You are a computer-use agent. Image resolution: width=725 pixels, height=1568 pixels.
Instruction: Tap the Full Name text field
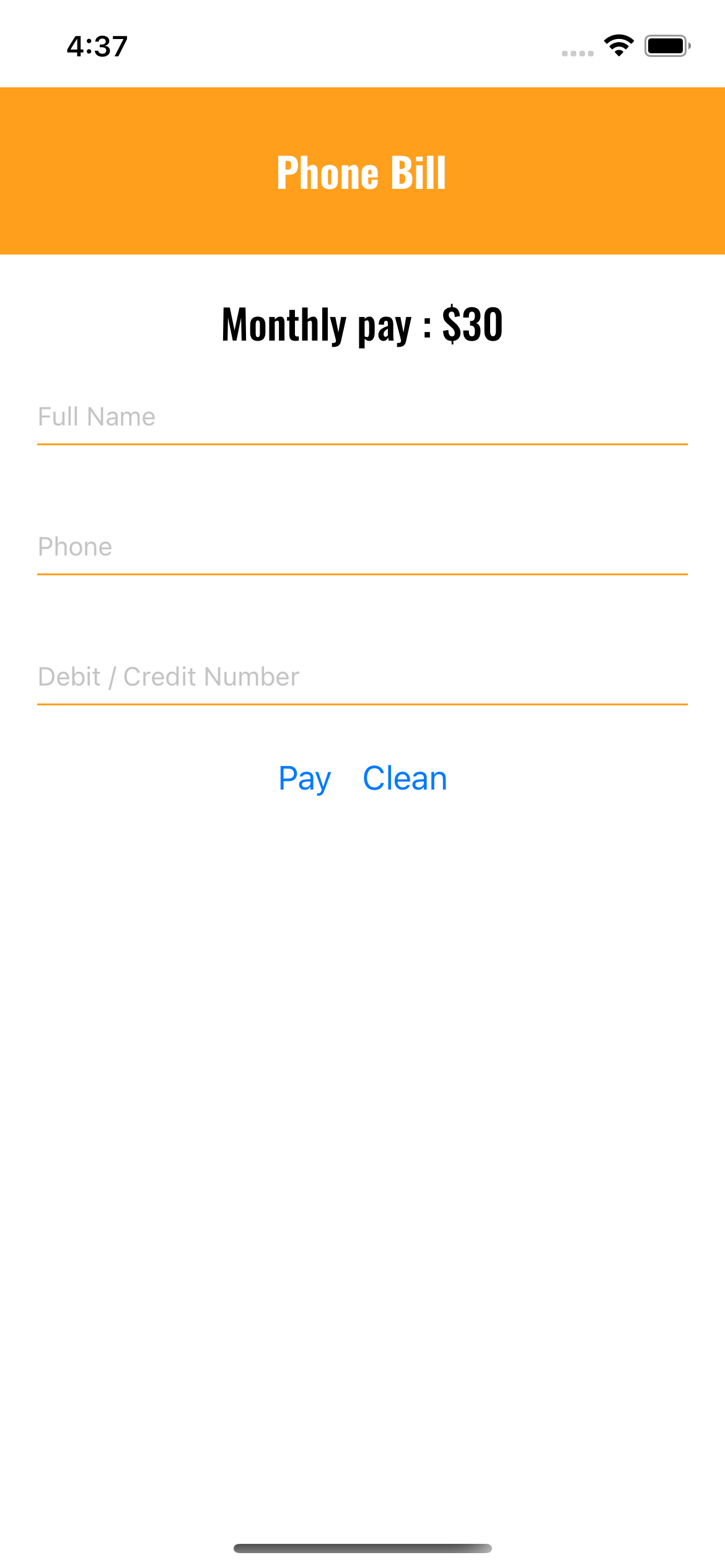[362, 417]
